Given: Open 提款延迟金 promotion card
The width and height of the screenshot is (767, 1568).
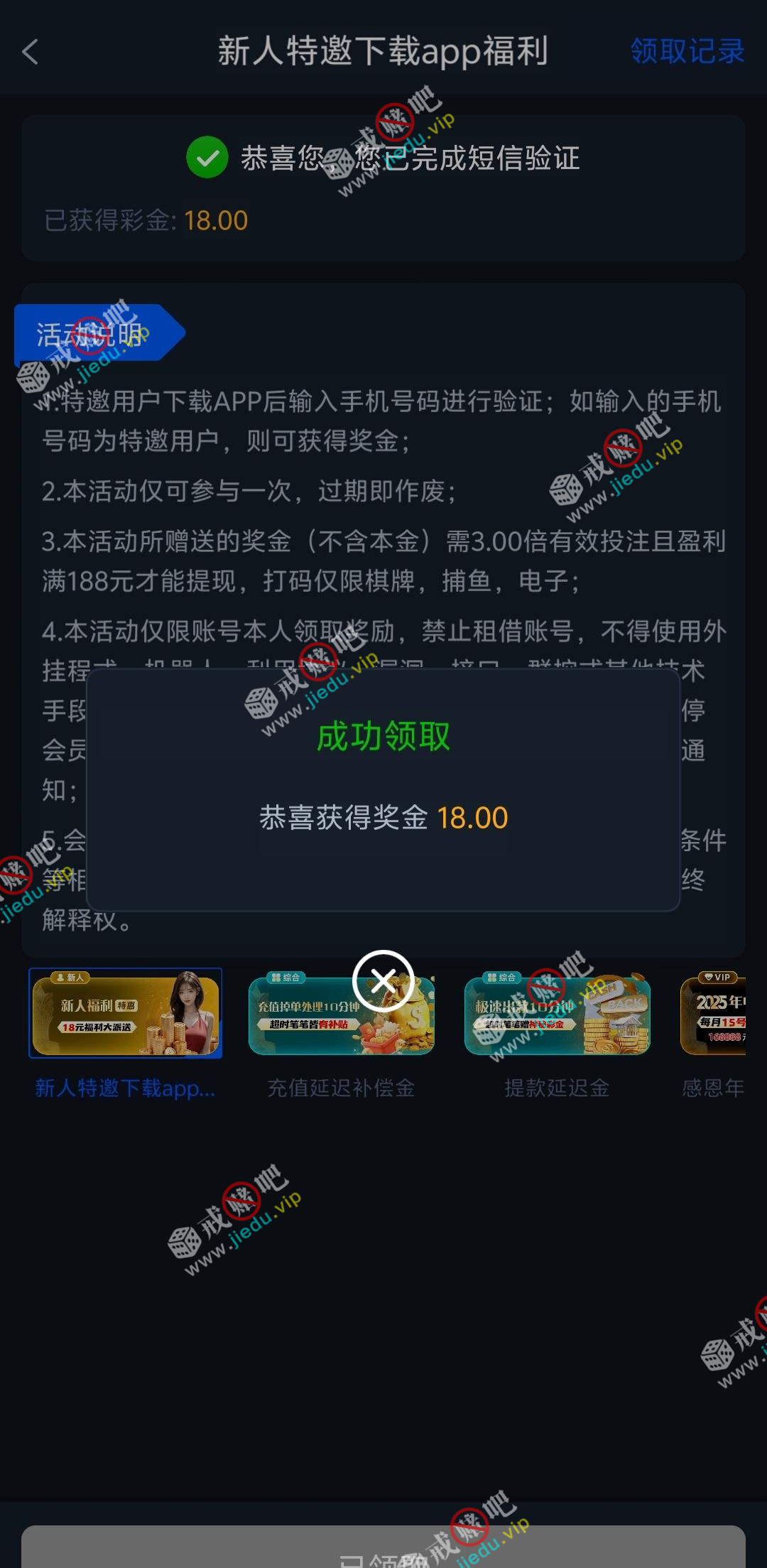Looking at the screenshot, I should point(557,1015).
